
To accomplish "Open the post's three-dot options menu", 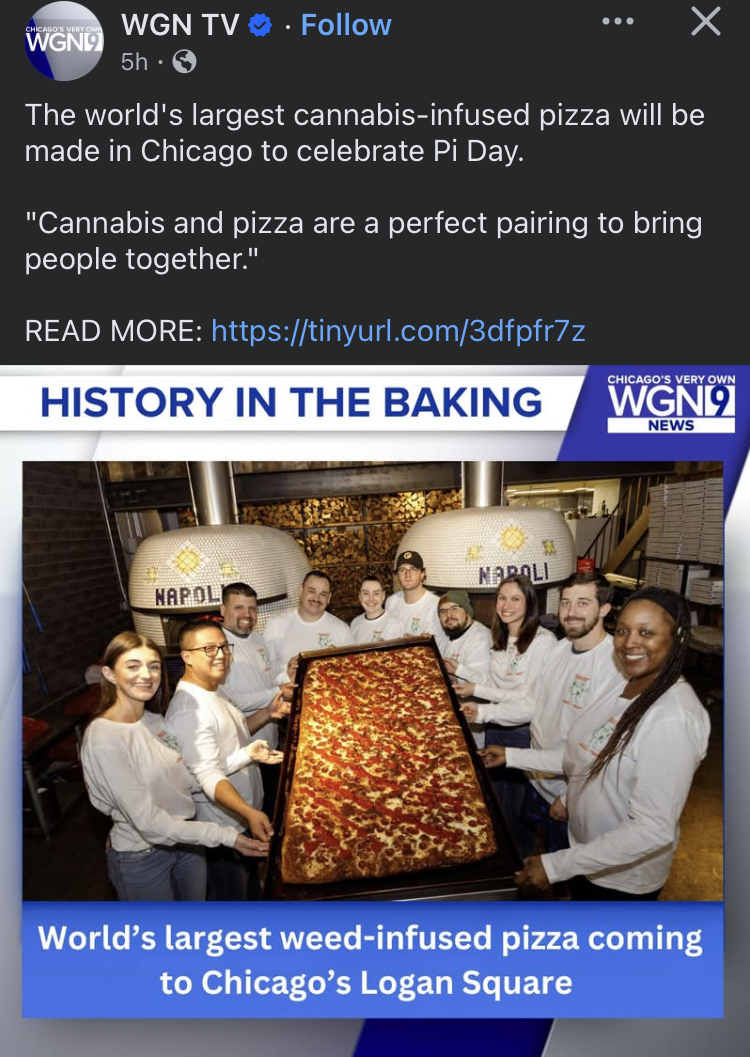I will [617, 22].
